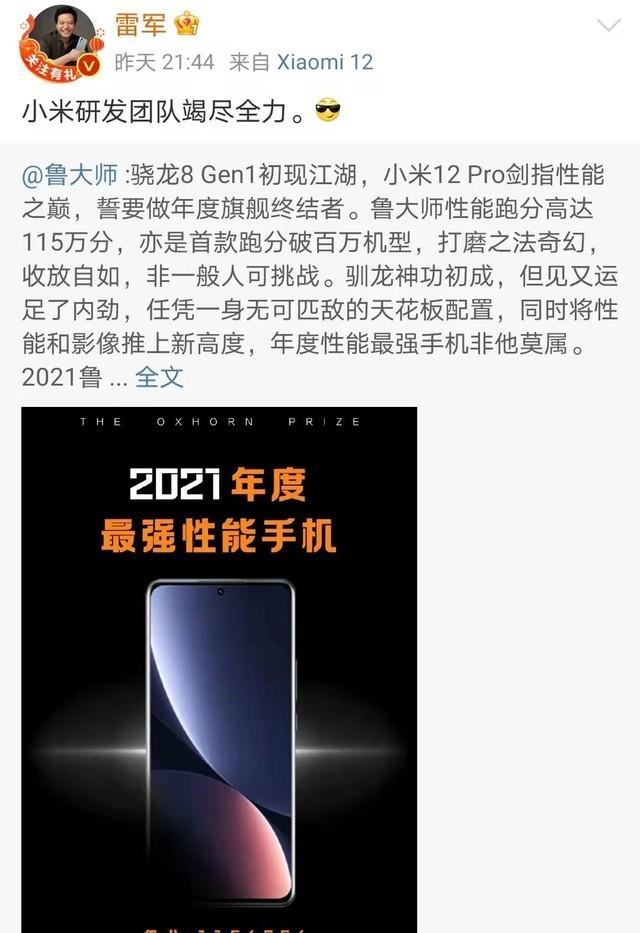Open the 雷军 username link
This screenshot has width=640, height=933.
click(x=142, y=23)
